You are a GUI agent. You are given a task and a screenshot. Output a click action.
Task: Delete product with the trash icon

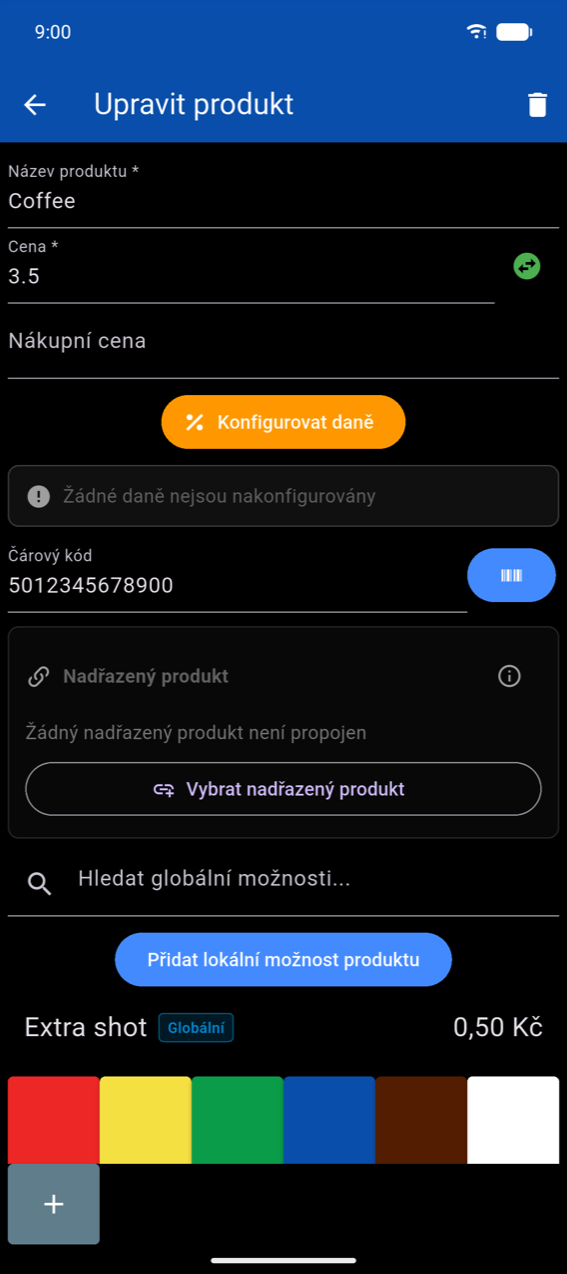click(538, 105)
